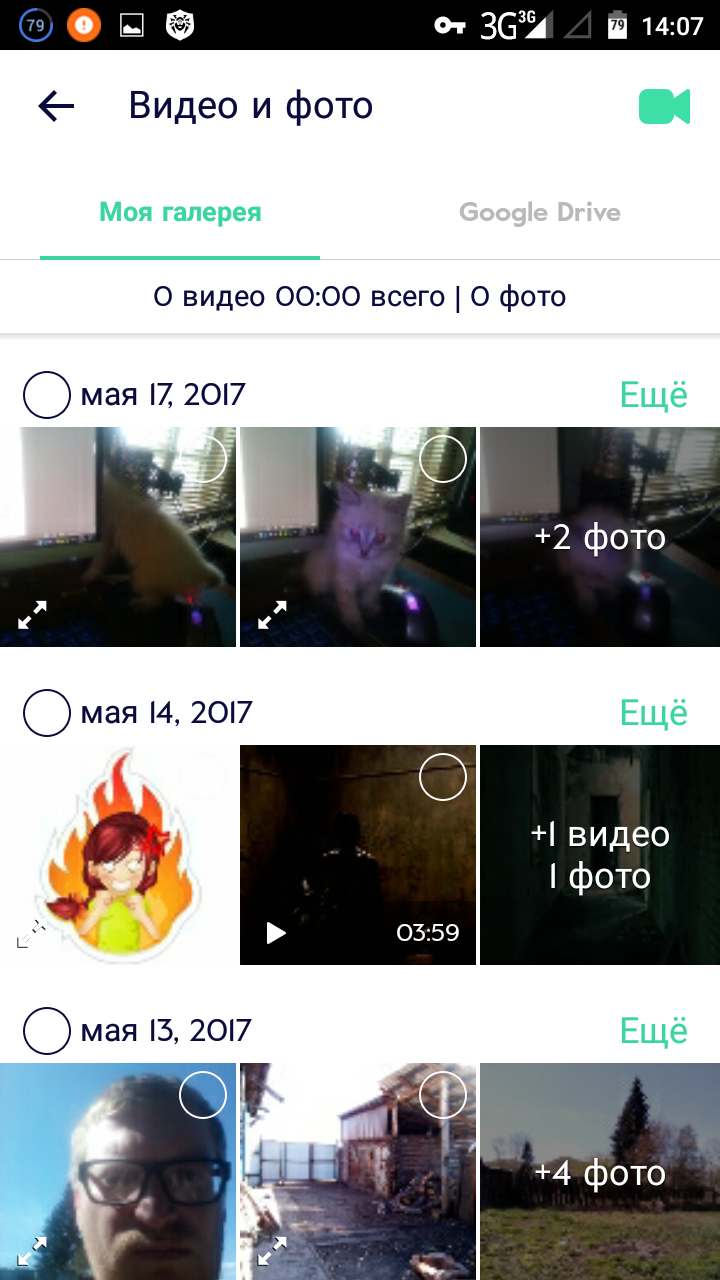
Task: Select the photo of man with glasses
Action: (x=203, y=1095)
